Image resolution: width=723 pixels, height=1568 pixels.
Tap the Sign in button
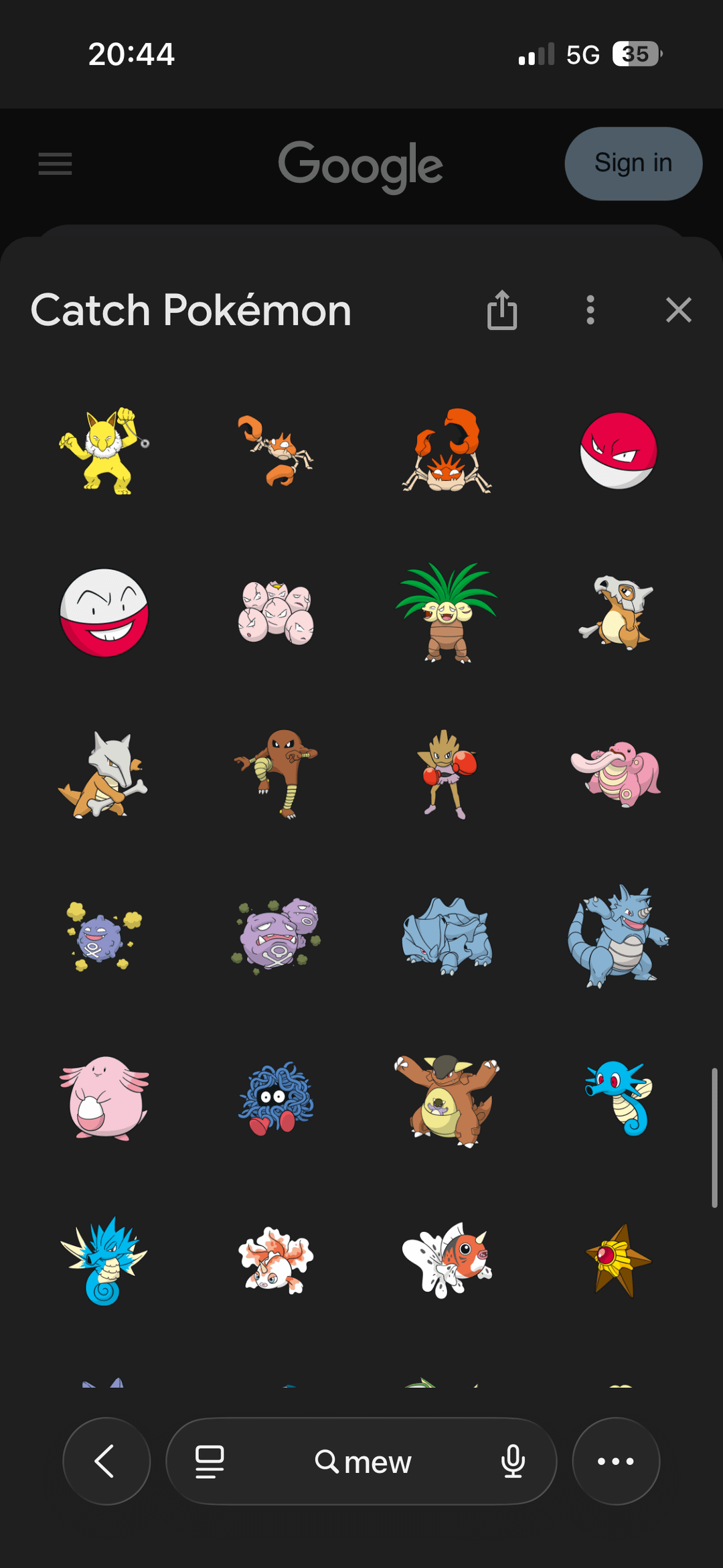pos(633,163)
